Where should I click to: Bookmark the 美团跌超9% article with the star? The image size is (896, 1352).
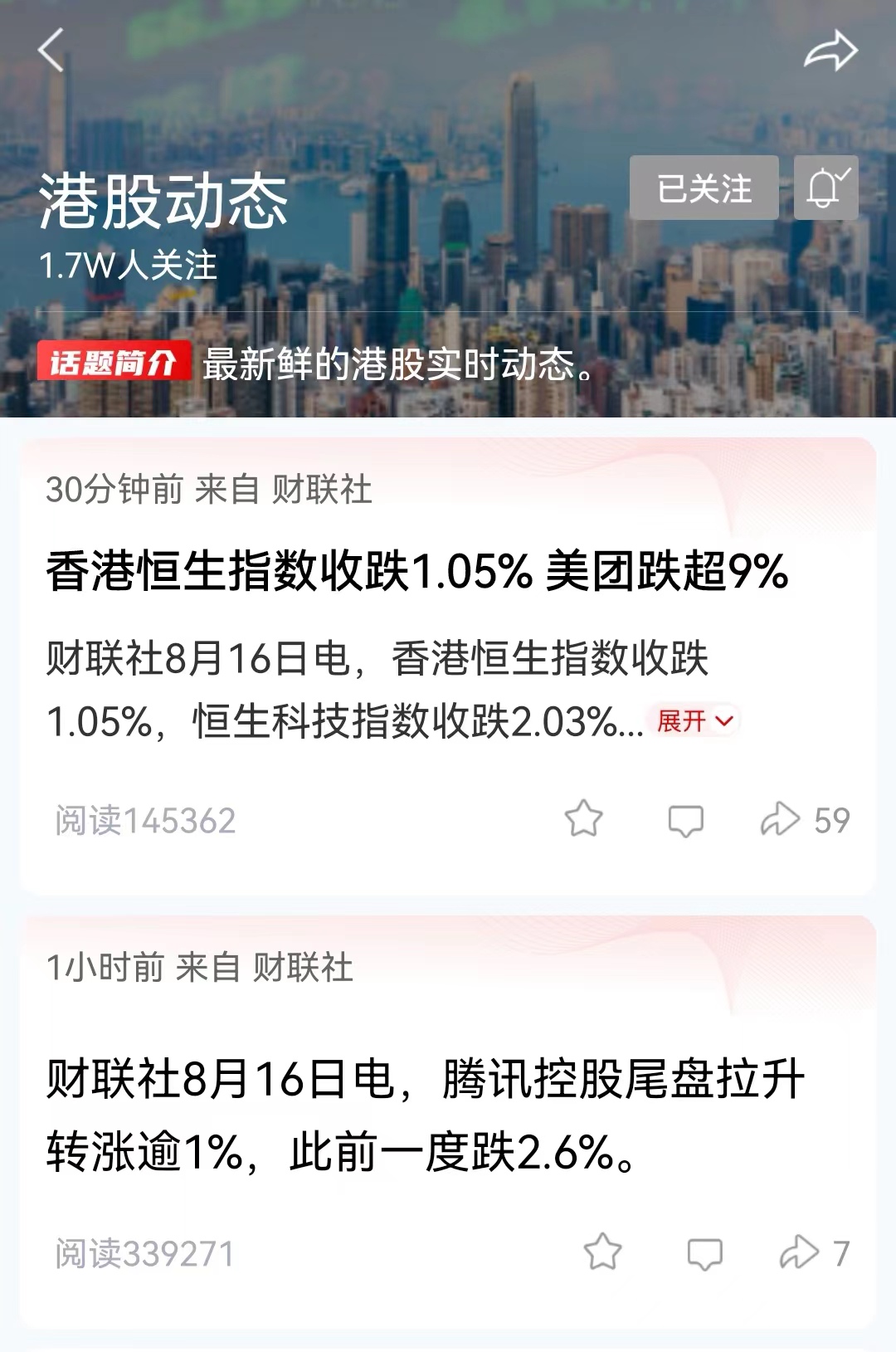(583, 819)
